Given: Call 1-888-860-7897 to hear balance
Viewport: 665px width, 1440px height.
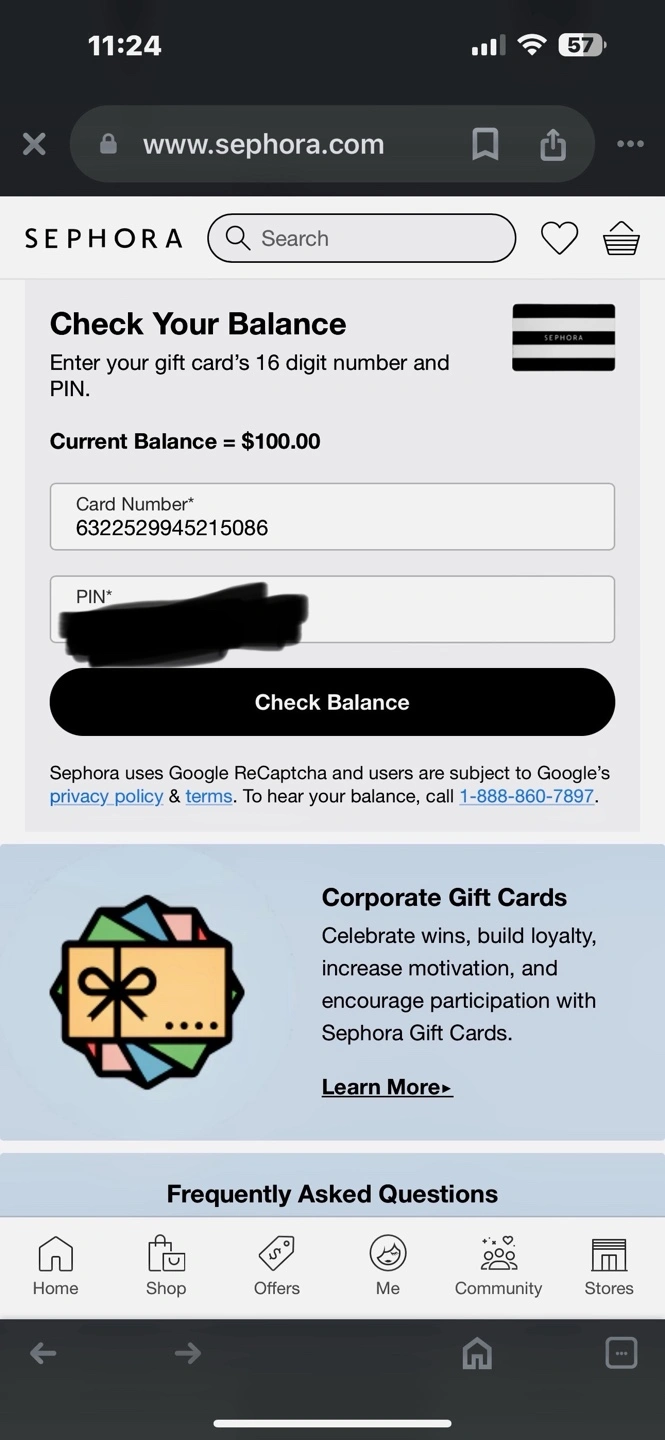Looking at the screenshot, I should click(x=526, y=796).
